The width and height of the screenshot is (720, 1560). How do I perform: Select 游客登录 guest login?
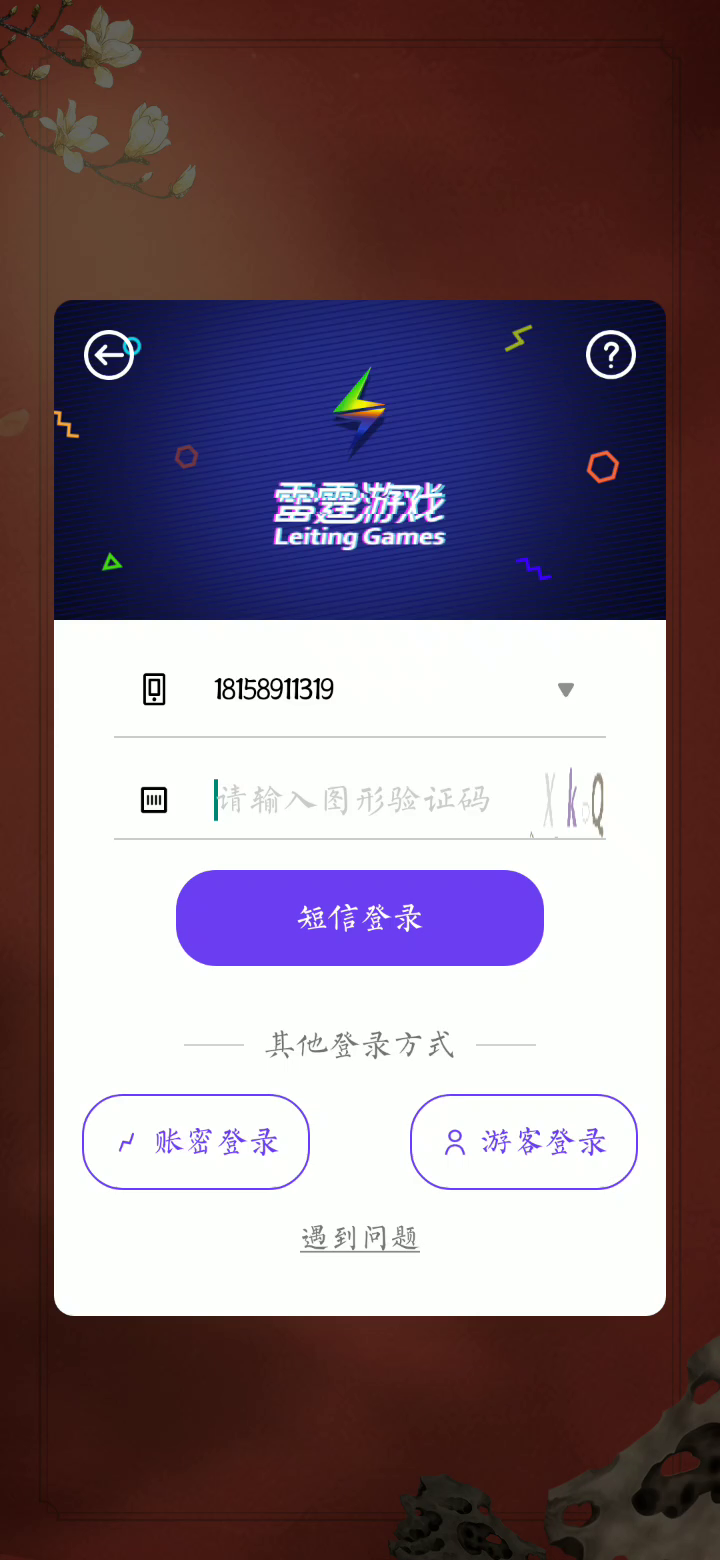[x=524, y=1142]
